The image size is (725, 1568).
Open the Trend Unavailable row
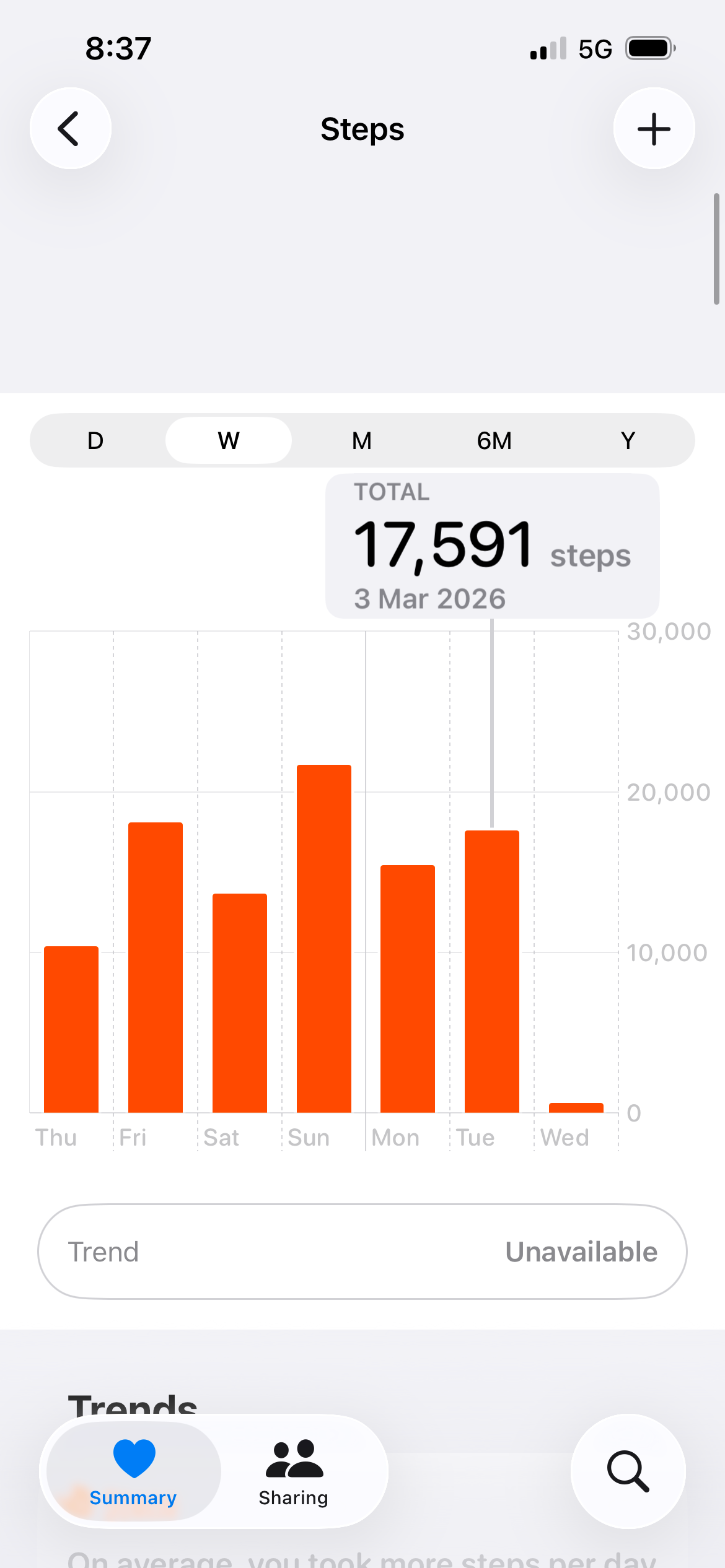[362, 1252]
